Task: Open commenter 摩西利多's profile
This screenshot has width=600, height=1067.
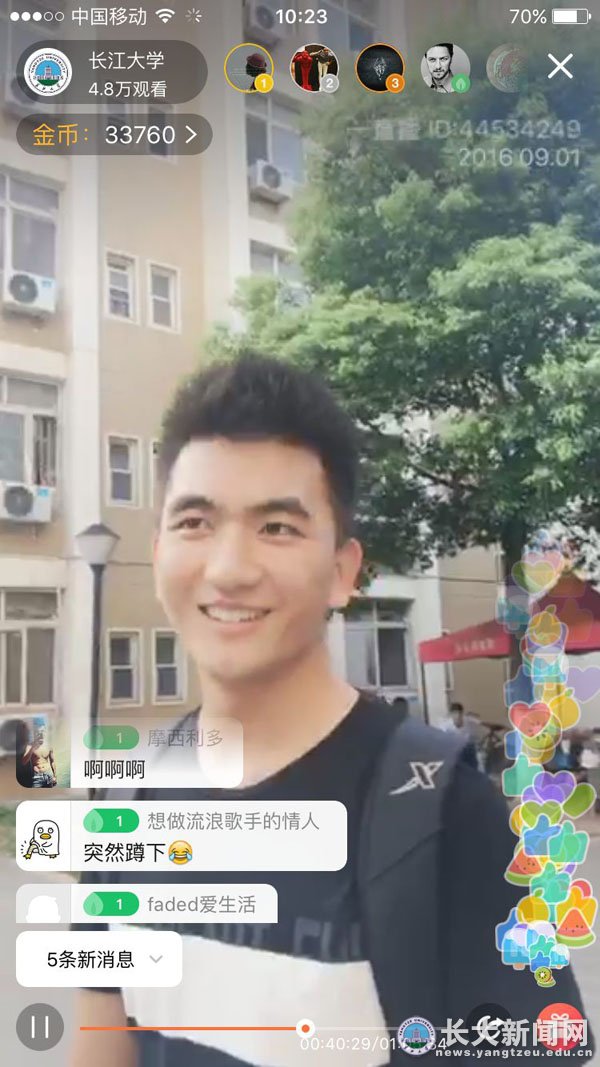Action: click(43, 754)
